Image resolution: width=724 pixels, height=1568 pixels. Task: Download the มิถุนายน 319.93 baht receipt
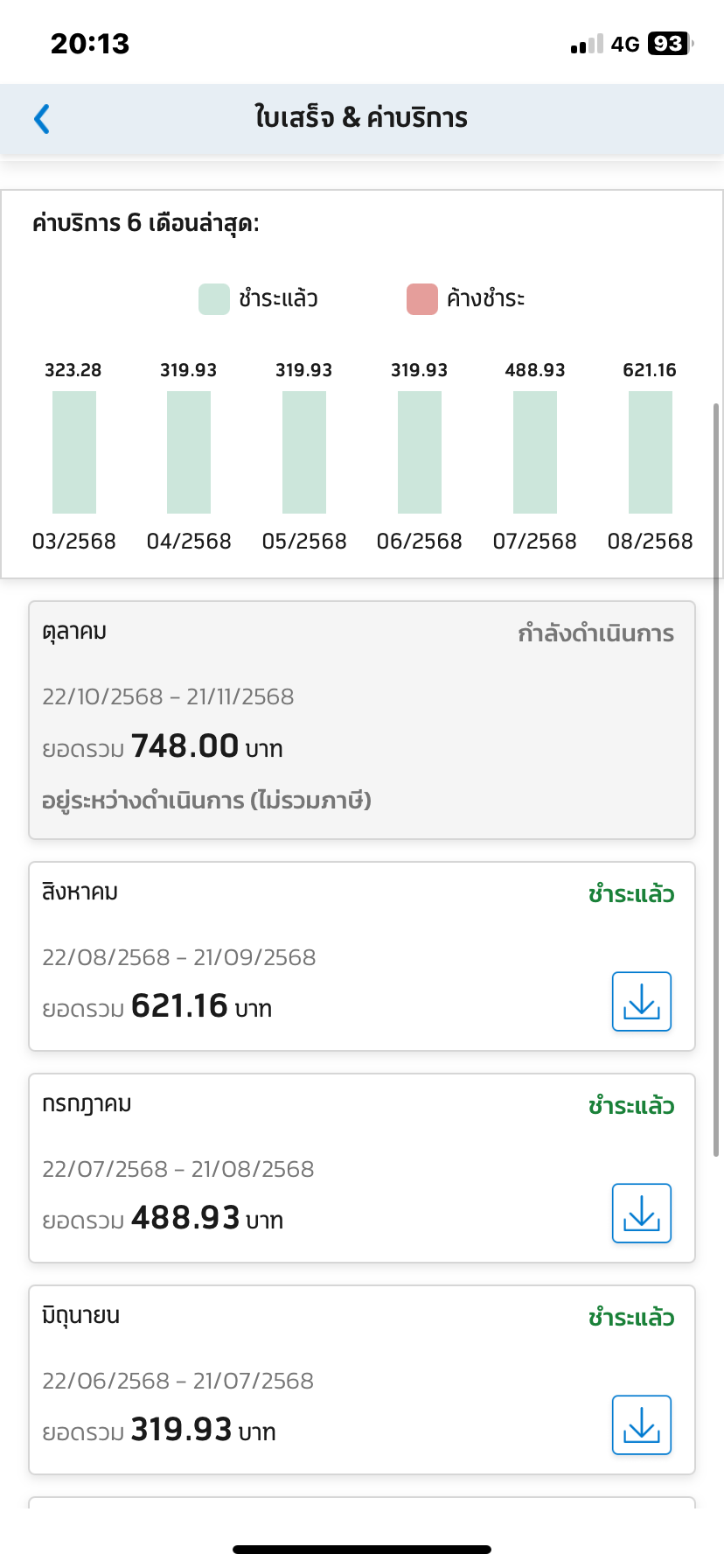pos(641,1424)
